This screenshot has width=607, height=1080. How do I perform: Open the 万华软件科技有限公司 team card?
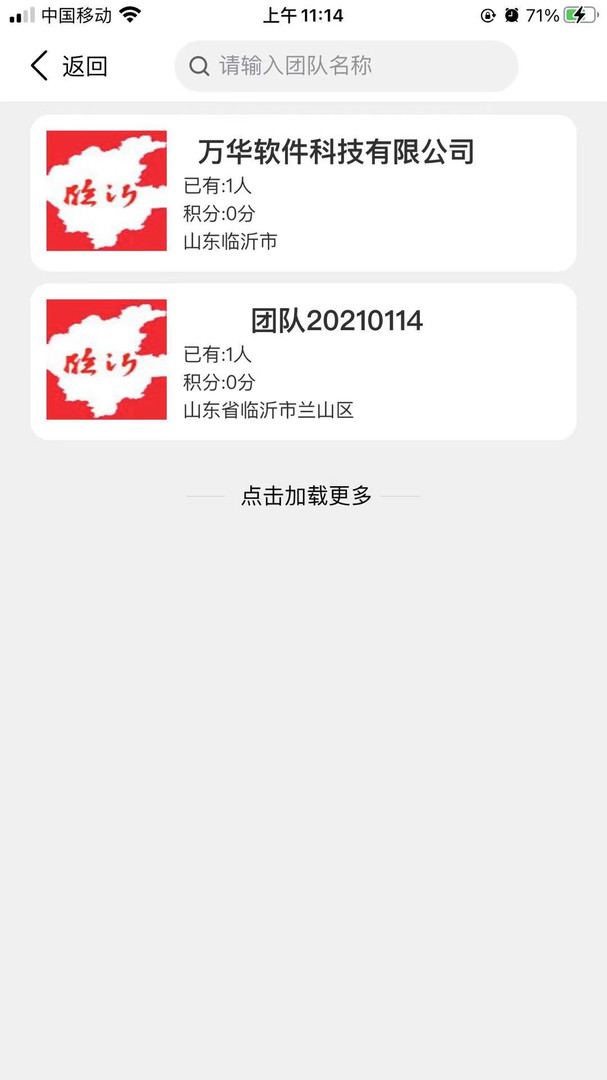click(x=303, y=193)
